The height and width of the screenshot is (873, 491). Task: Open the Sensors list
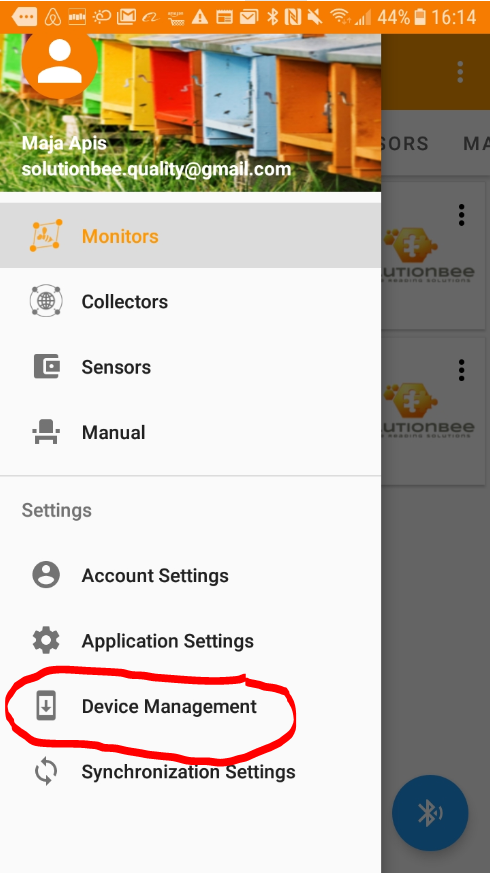click(x=190, y=367)
